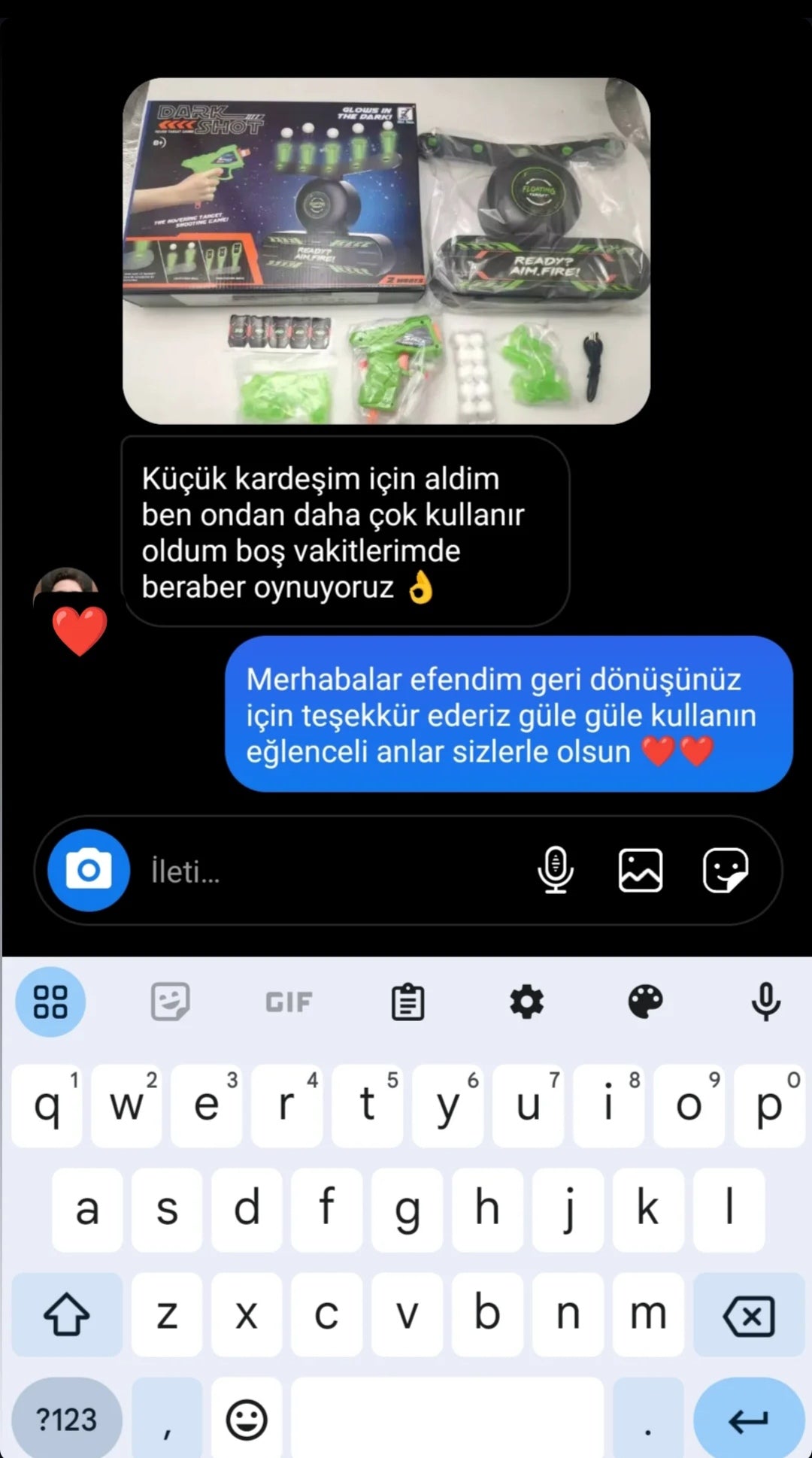Viewport: 812px width, 1458px height.
Task: Open the Dark Shot toy photo
Action: click(386, 250)
